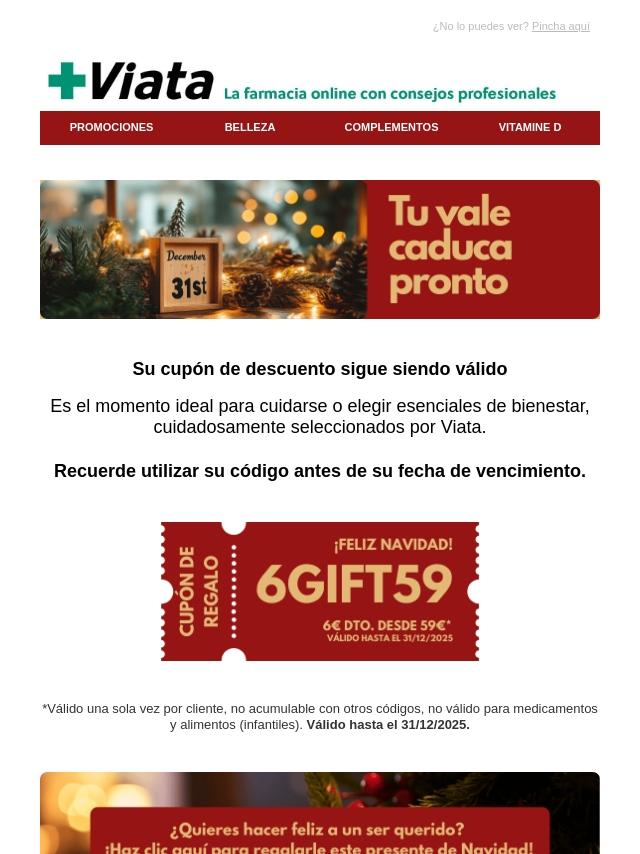The width and height of the screenshot is (640, 854).
Task: Go to the Belleza section
Action: tap(250, 128)
